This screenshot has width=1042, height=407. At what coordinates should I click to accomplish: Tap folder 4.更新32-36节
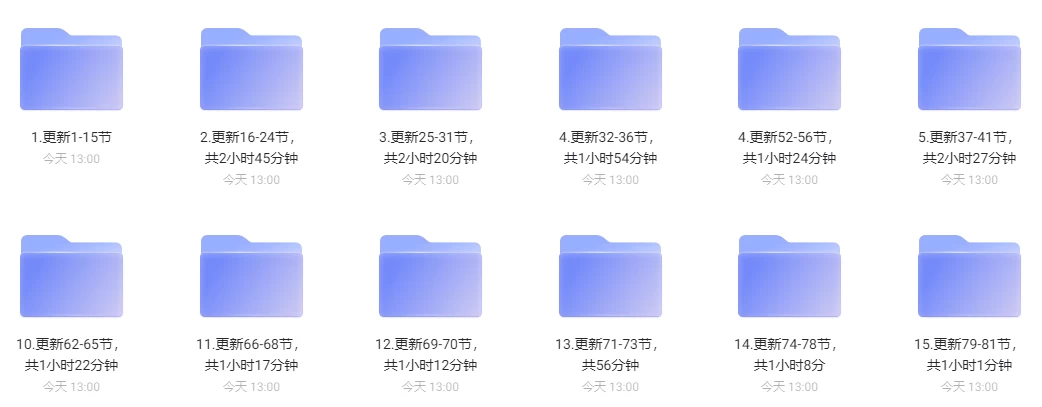[x=610, y=70]
